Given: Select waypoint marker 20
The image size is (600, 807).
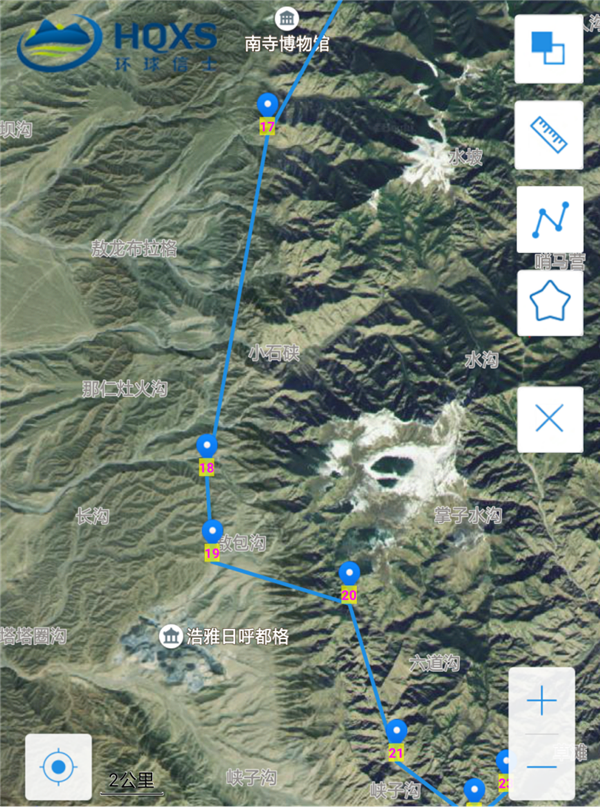Looking at the screenshot, I should click(349, 574).
